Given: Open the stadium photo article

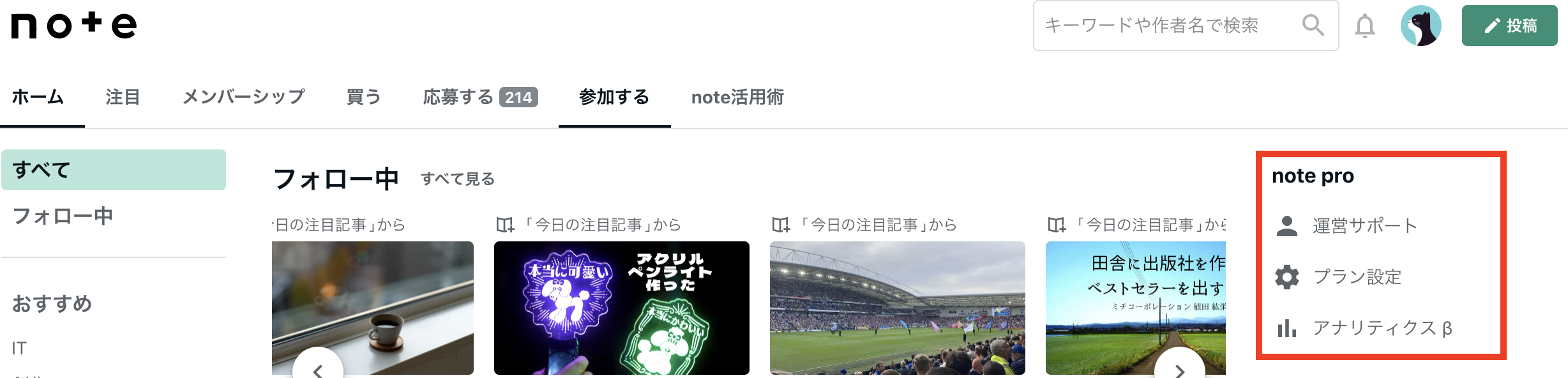Looking at the screenshot, I should click(897, 308).
